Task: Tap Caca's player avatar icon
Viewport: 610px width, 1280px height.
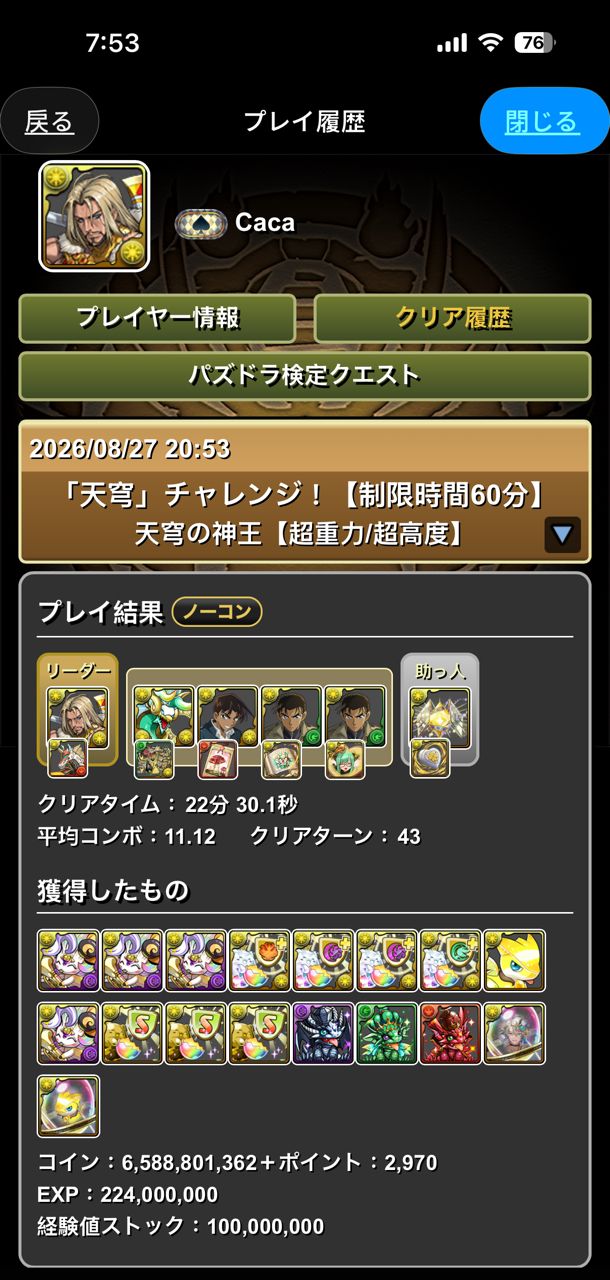Action: (x=94, y=217)
